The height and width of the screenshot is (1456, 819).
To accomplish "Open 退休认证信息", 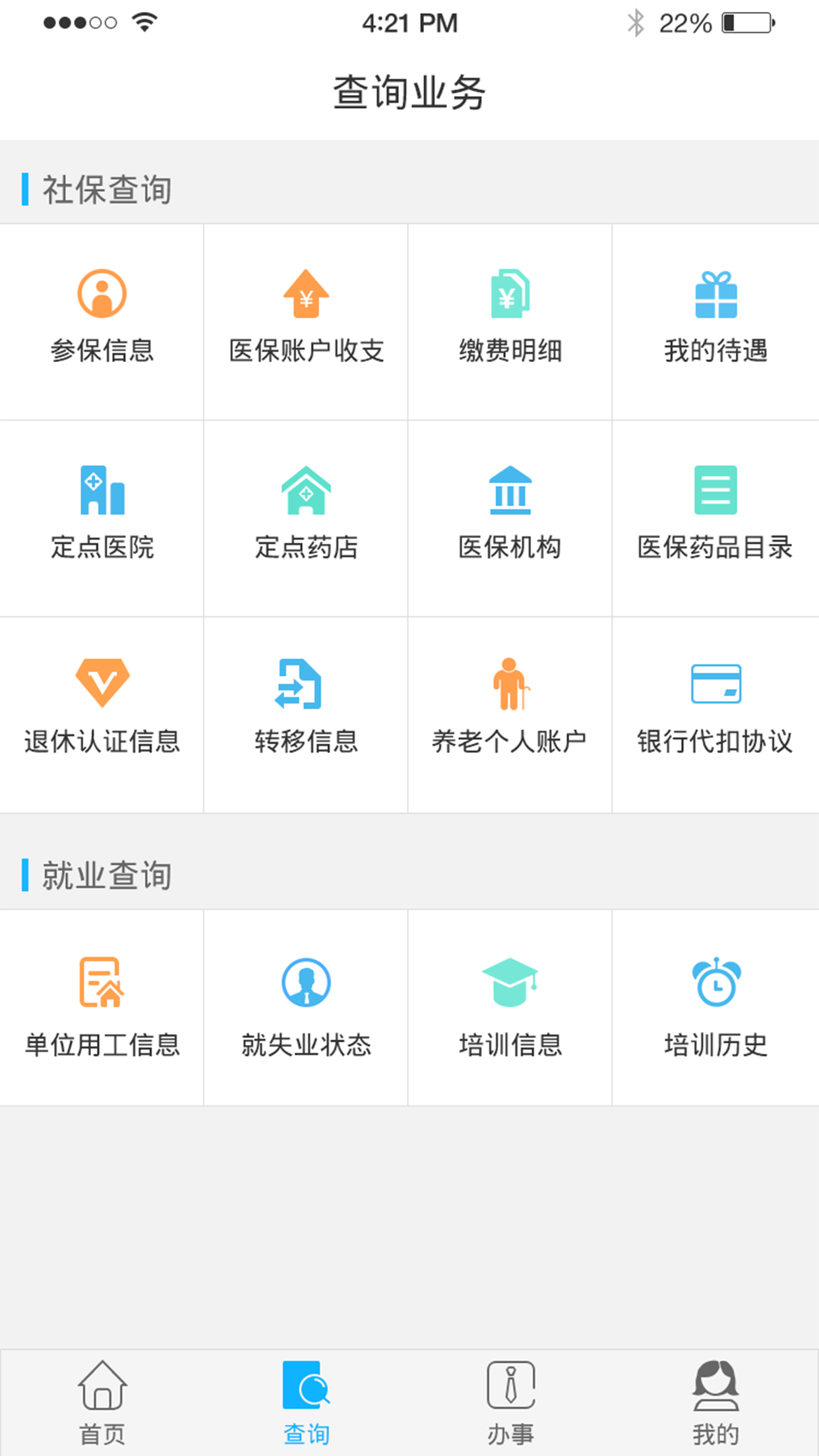I will point(102,715).
